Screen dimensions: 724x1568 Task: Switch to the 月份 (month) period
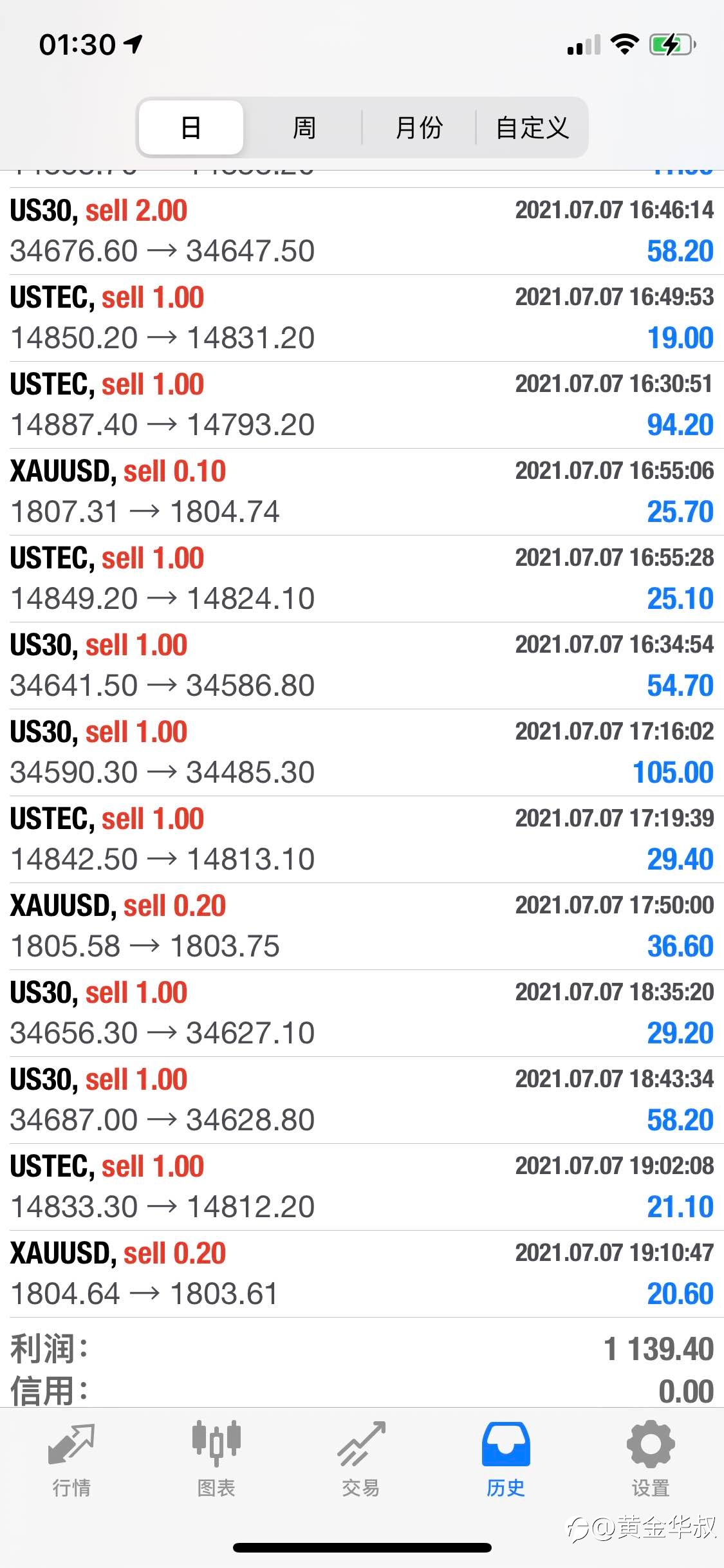[418, 127]
